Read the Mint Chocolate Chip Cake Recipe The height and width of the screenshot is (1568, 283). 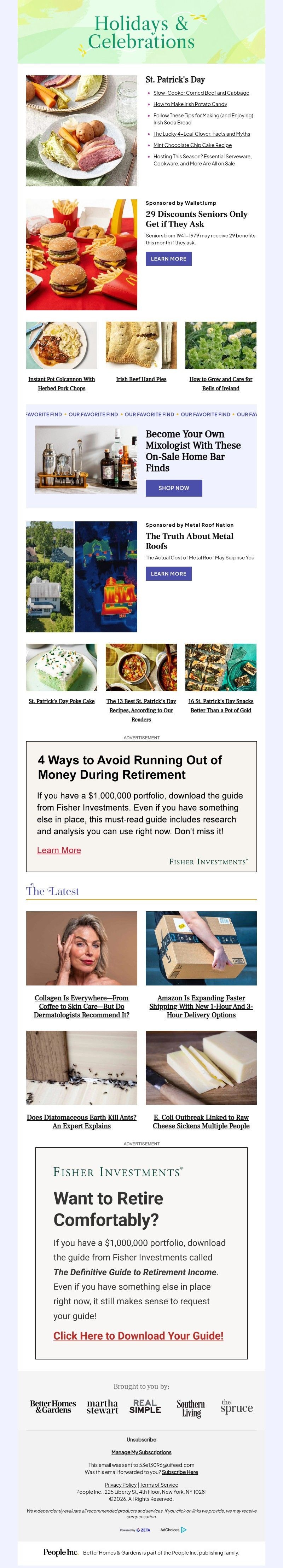point(192,146)
